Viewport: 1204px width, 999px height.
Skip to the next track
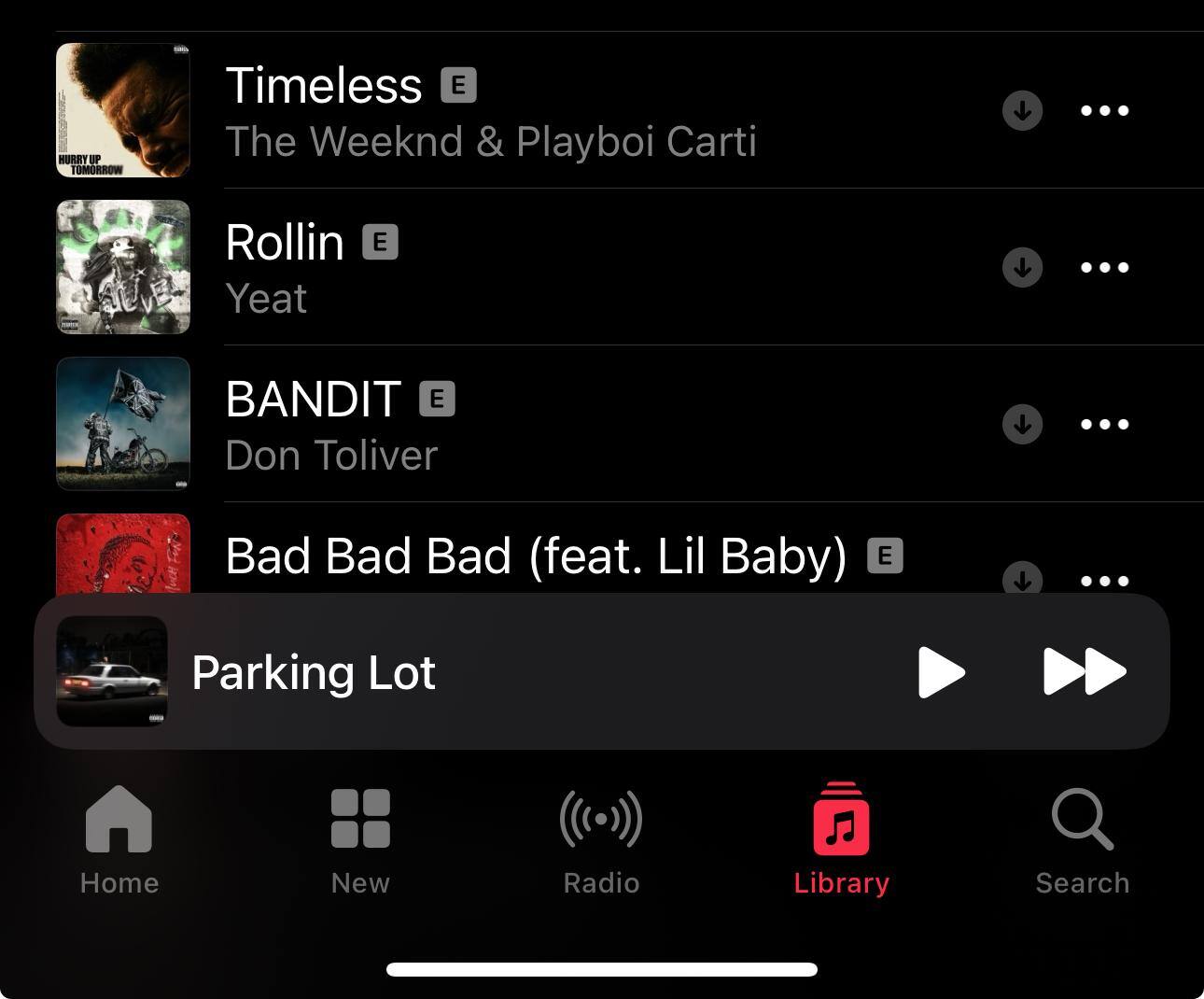[x=1085, y=672]
